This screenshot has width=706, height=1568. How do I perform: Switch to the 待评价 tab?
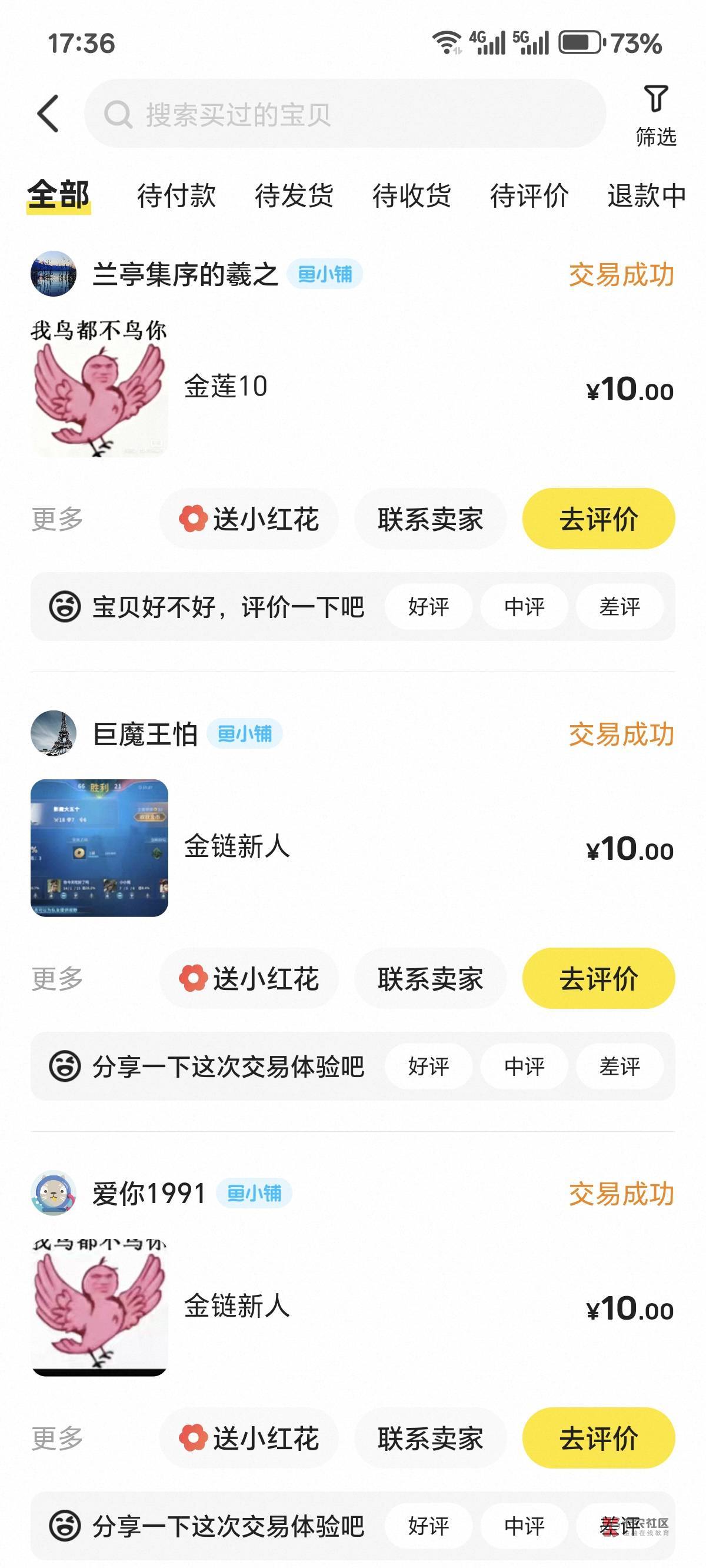[x=529, y=195]
